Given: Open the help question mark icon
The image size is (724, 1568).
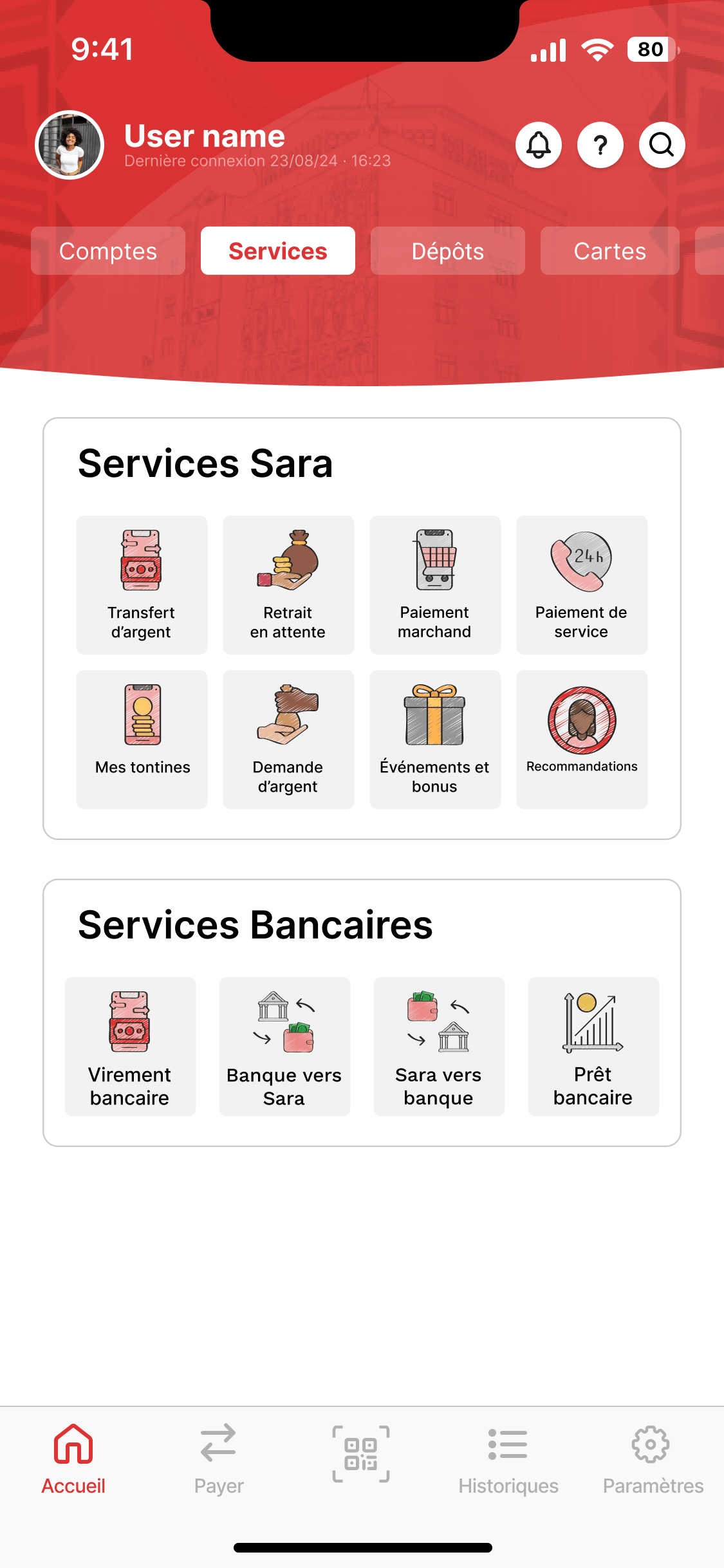Looking at the screenshot, I should 600,145.
